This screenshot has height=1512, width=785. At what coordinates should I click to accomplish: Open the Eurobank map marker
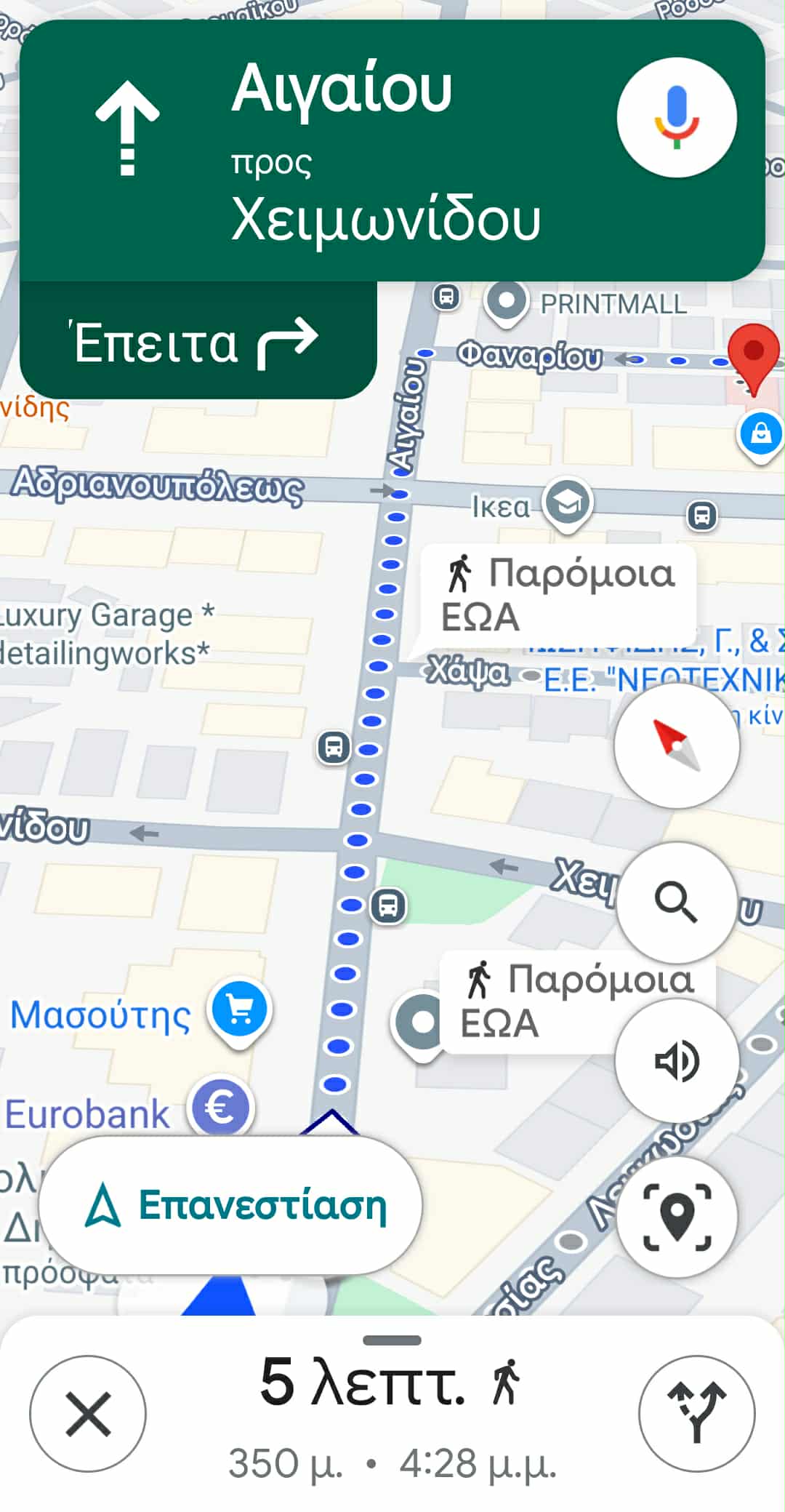[x=221, y=1108]
